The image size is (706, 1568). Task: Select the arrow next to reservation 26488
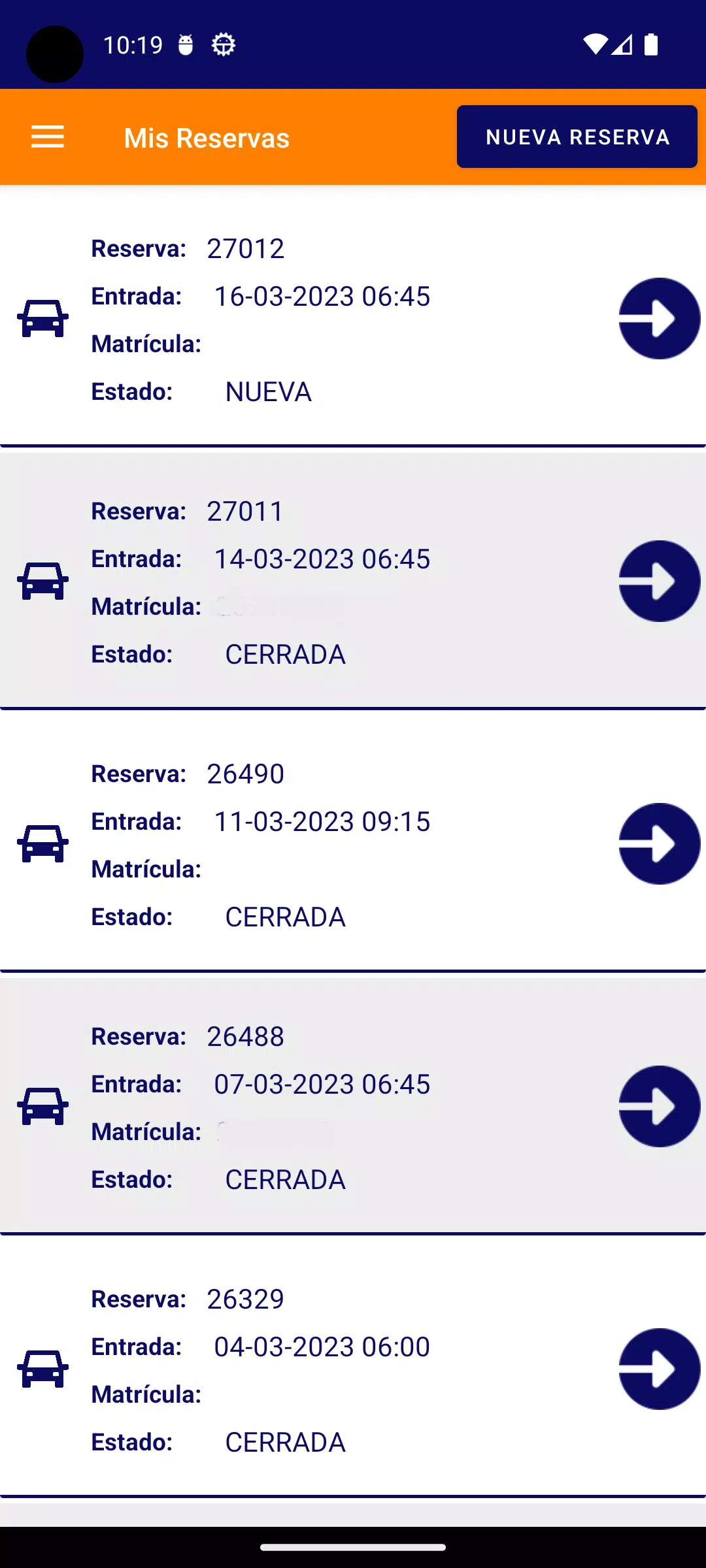tap(659, 1107)
